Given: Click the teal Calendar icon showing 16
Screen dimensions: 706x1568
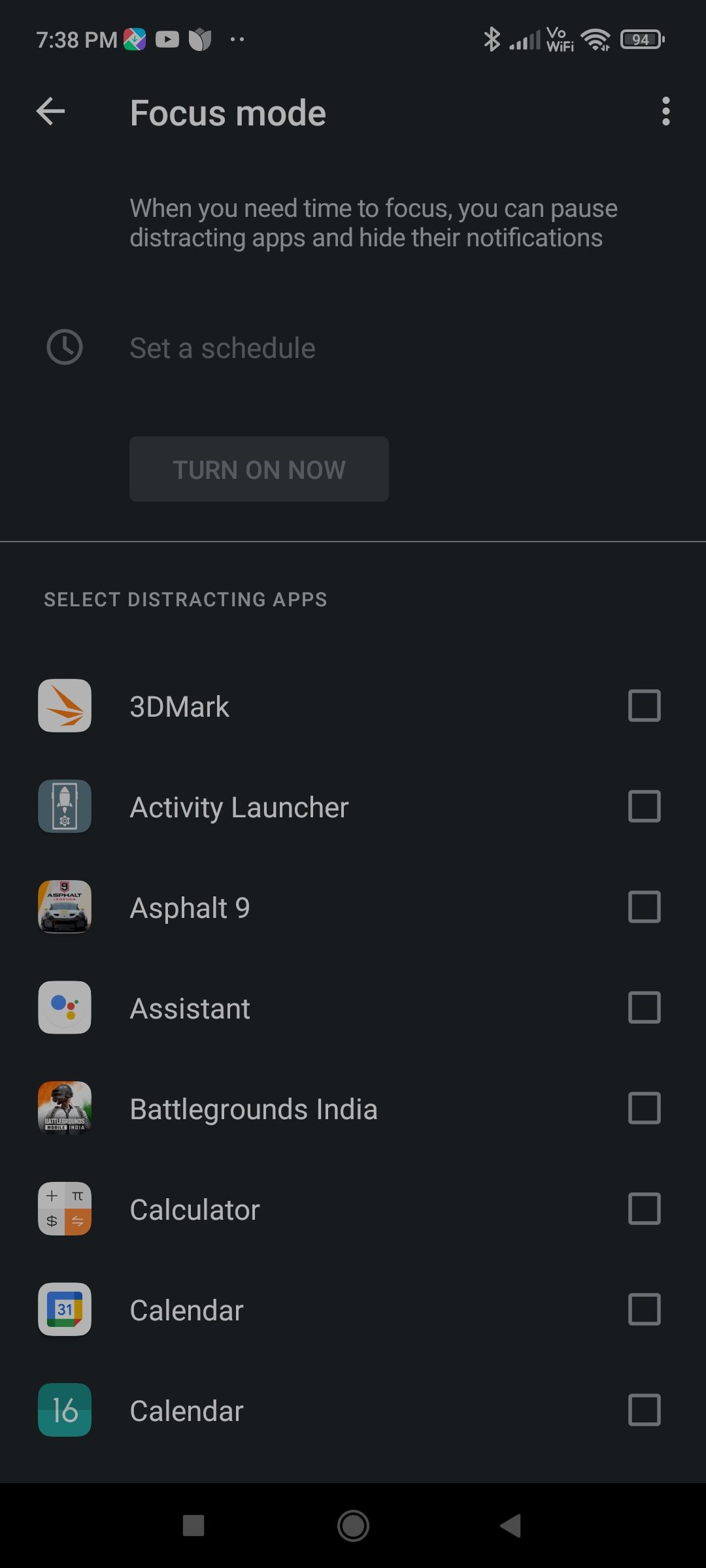Looking at the screenshot, I should (65, 1410).
